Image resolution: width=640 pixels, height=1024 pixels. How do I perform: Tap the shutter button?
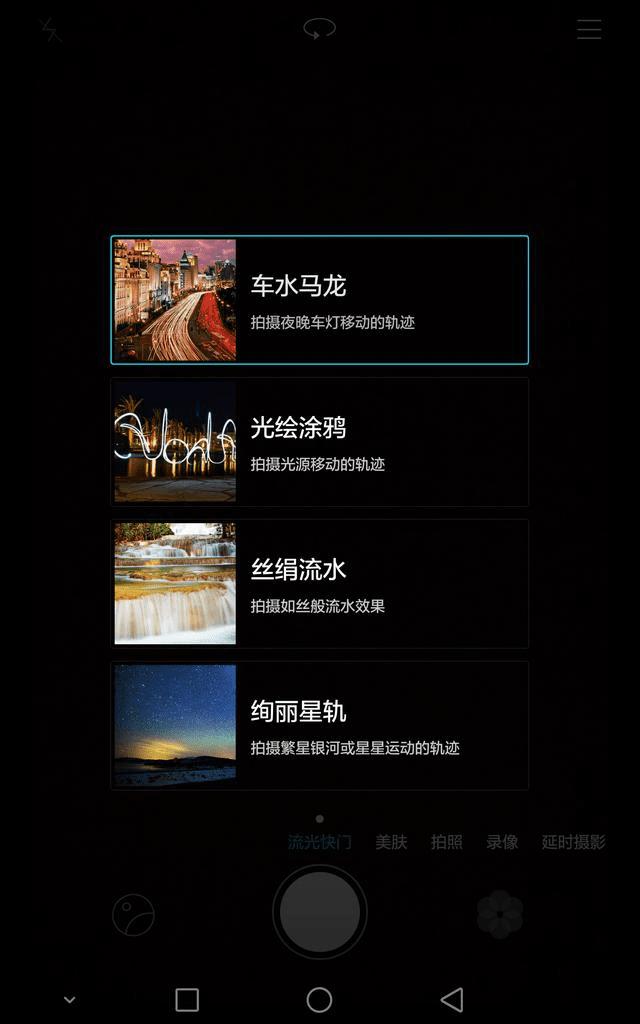coord(320,912)
